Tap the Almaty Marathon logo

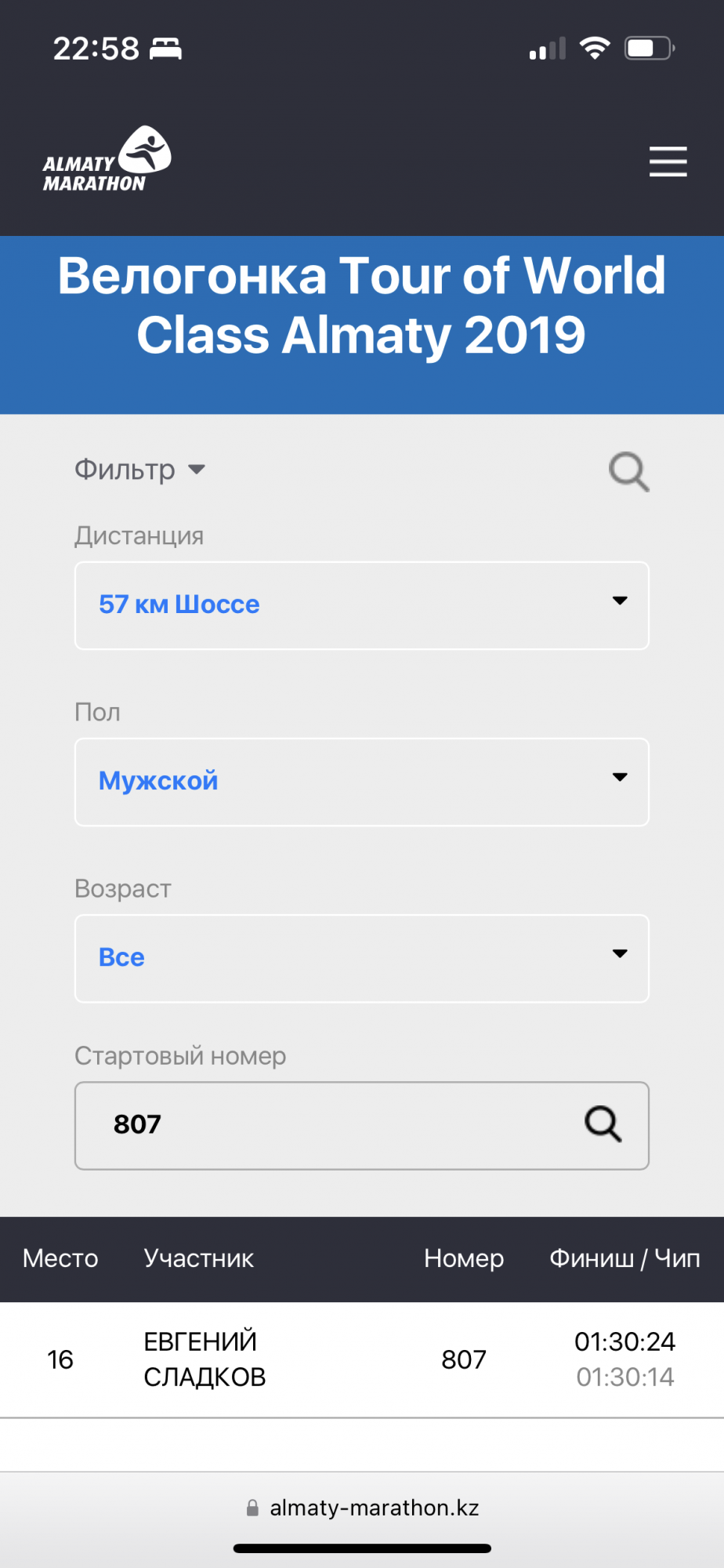[107, 160]
